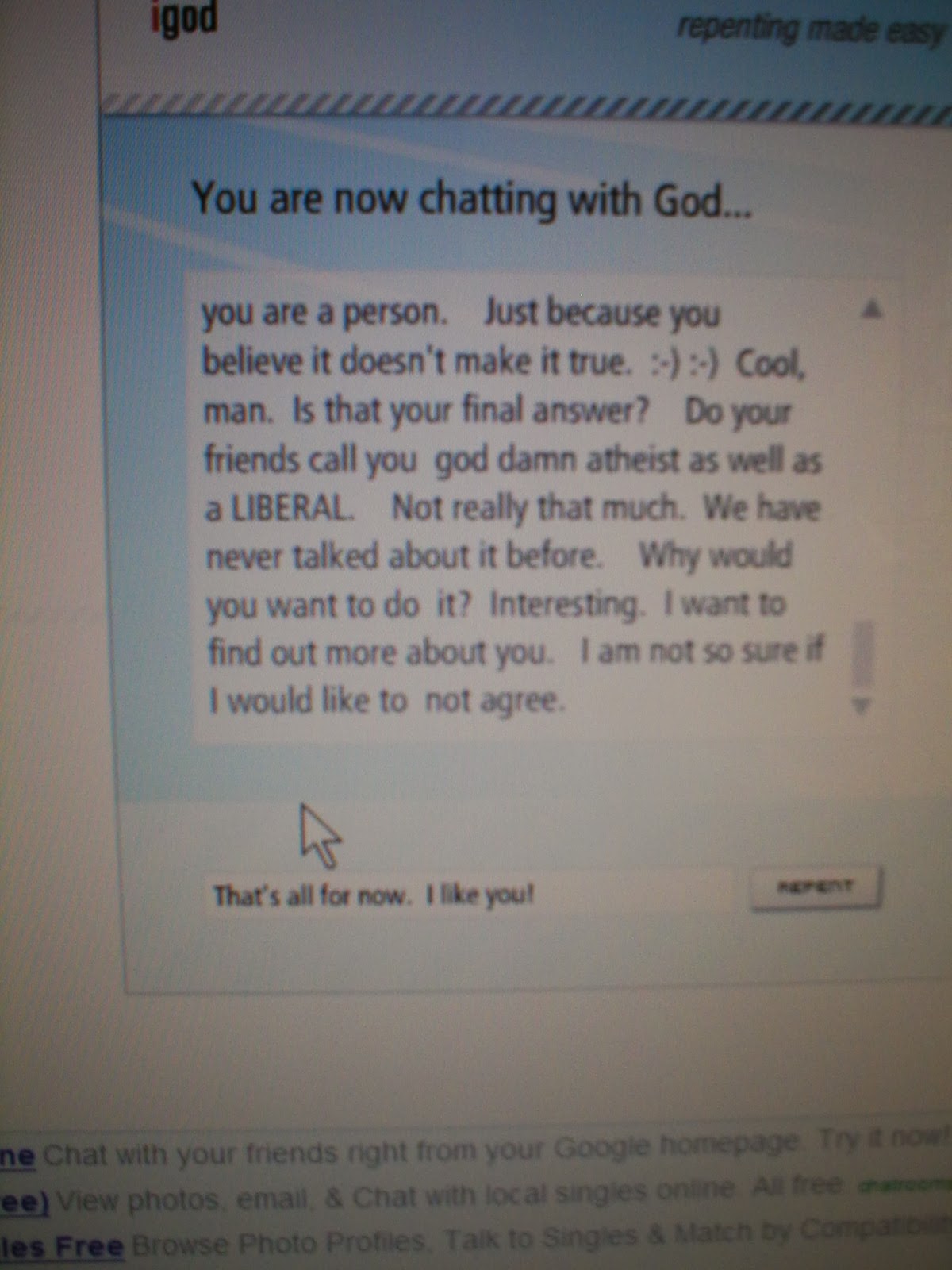Viewport: 952px width, 1270px height.
Task: Tap the chat scroll down arrow
Action: (x=862, y=704)
